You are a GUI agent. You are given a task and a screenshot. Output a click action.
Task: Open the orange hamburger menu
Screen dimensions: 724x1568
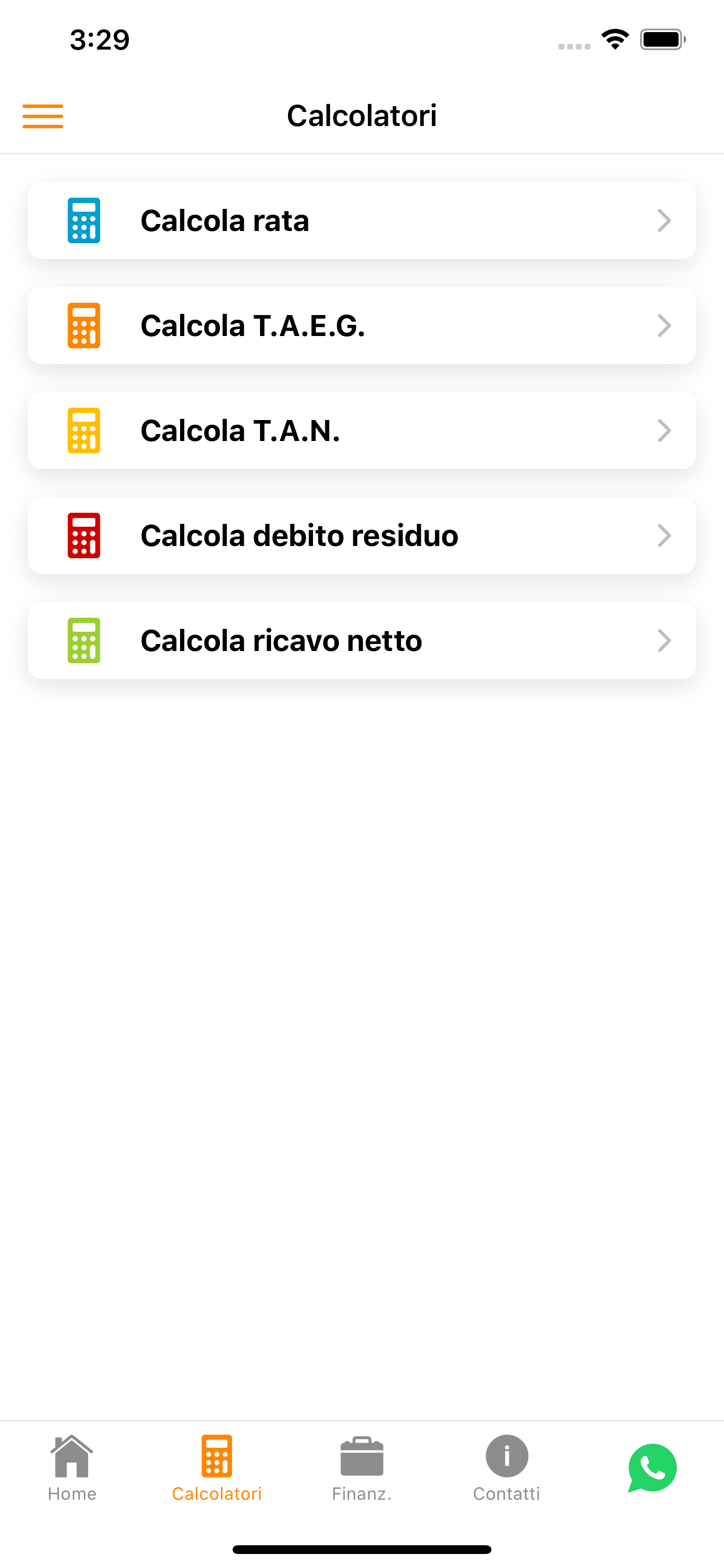point(43,116)
